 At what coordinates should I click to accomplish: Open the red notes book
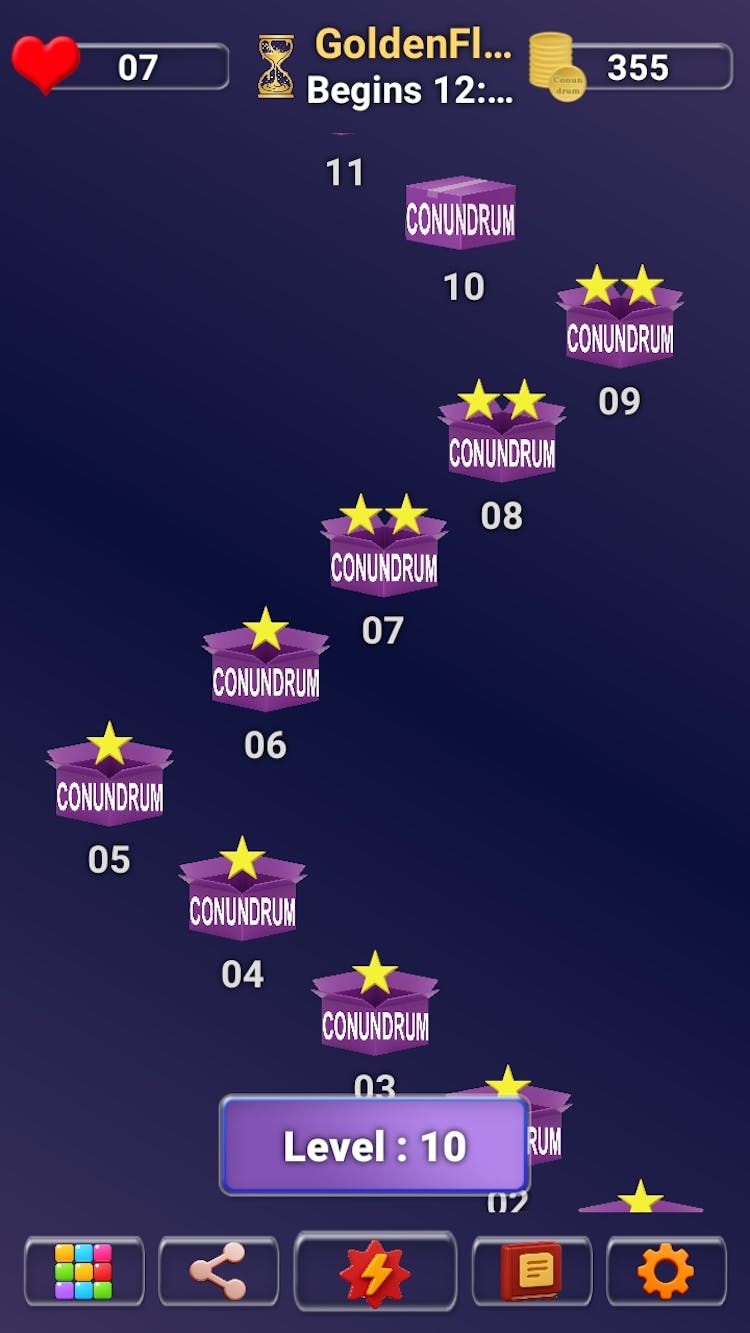click(531, 1272)
